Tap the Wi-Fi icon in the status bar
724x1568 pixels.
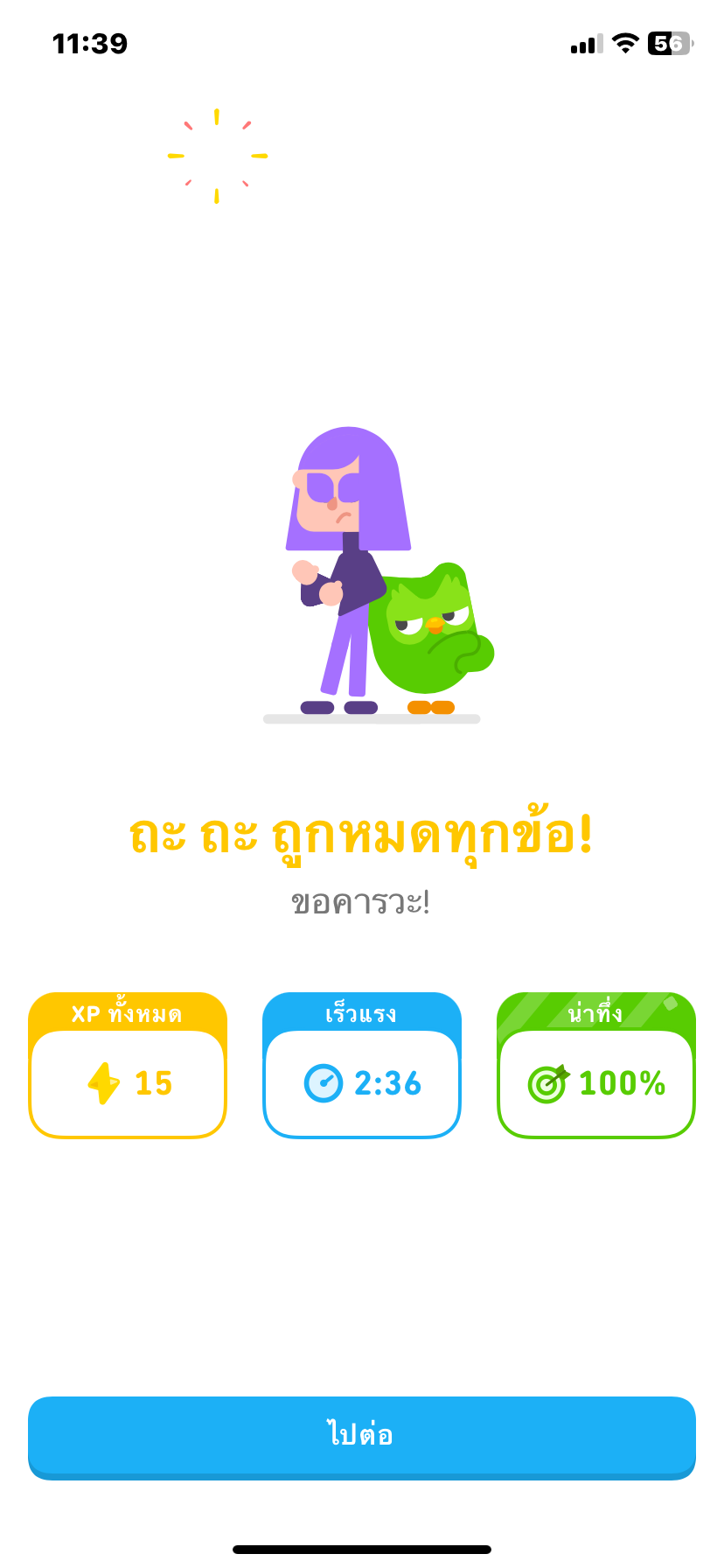[x=625, y=42]
